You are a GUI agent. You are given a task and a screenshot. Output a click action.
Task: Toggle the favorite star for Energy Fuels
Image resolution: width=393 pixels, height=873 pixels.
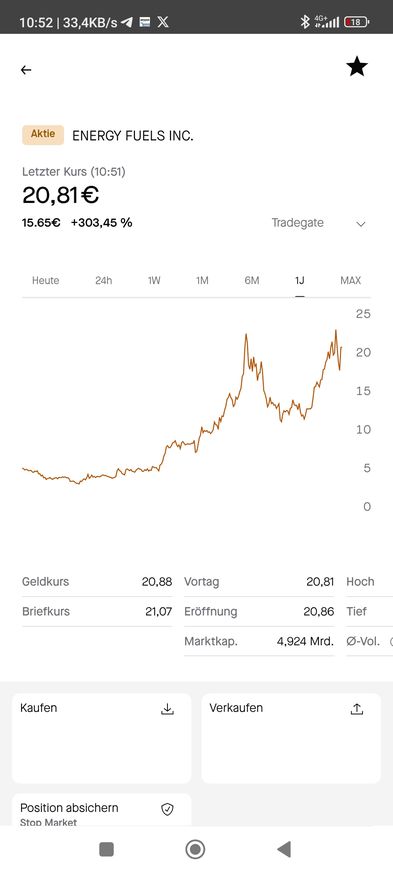tap(357, 67)
